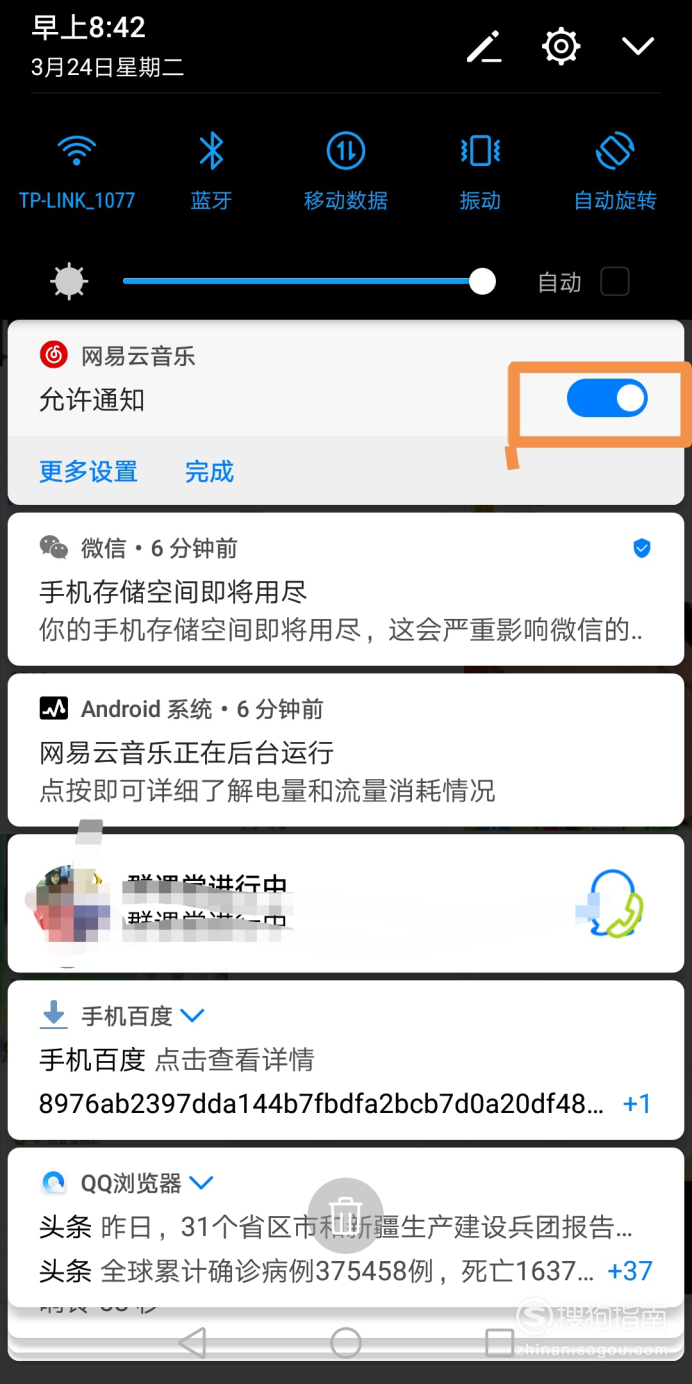
Task: Turn off 允许通知 for 网易云音乐
Action: (607, 399)
